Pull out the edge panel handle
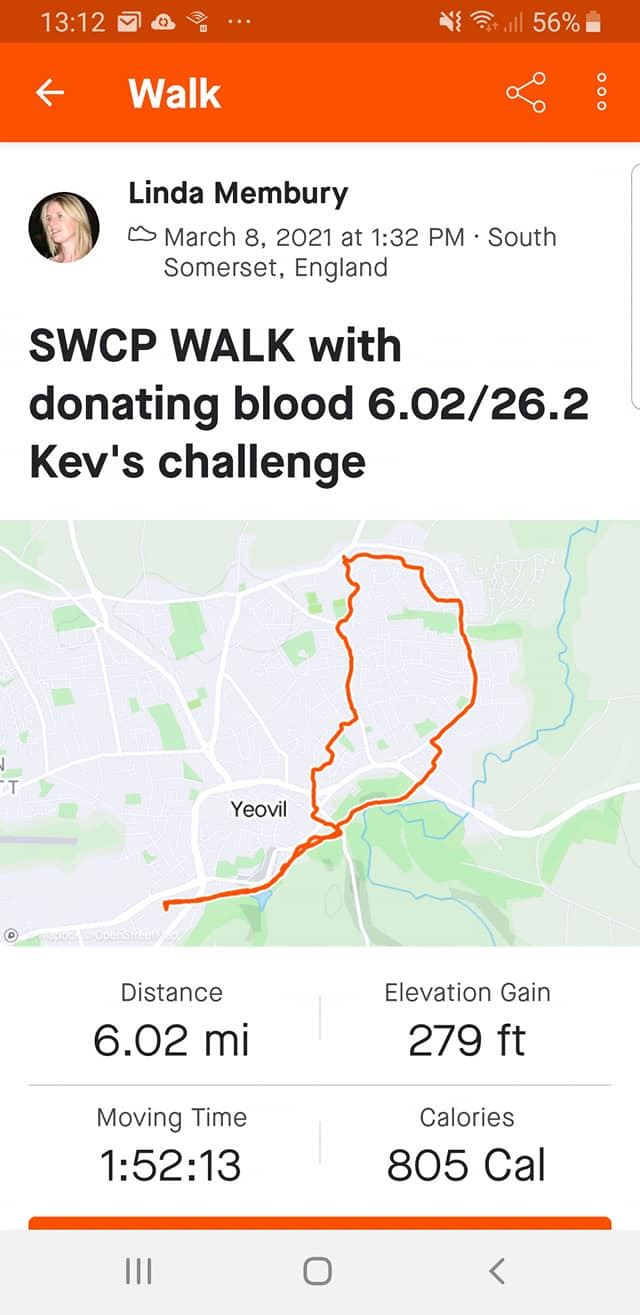The width and height of the screenshot is (640, 1315). click(636, 285)
